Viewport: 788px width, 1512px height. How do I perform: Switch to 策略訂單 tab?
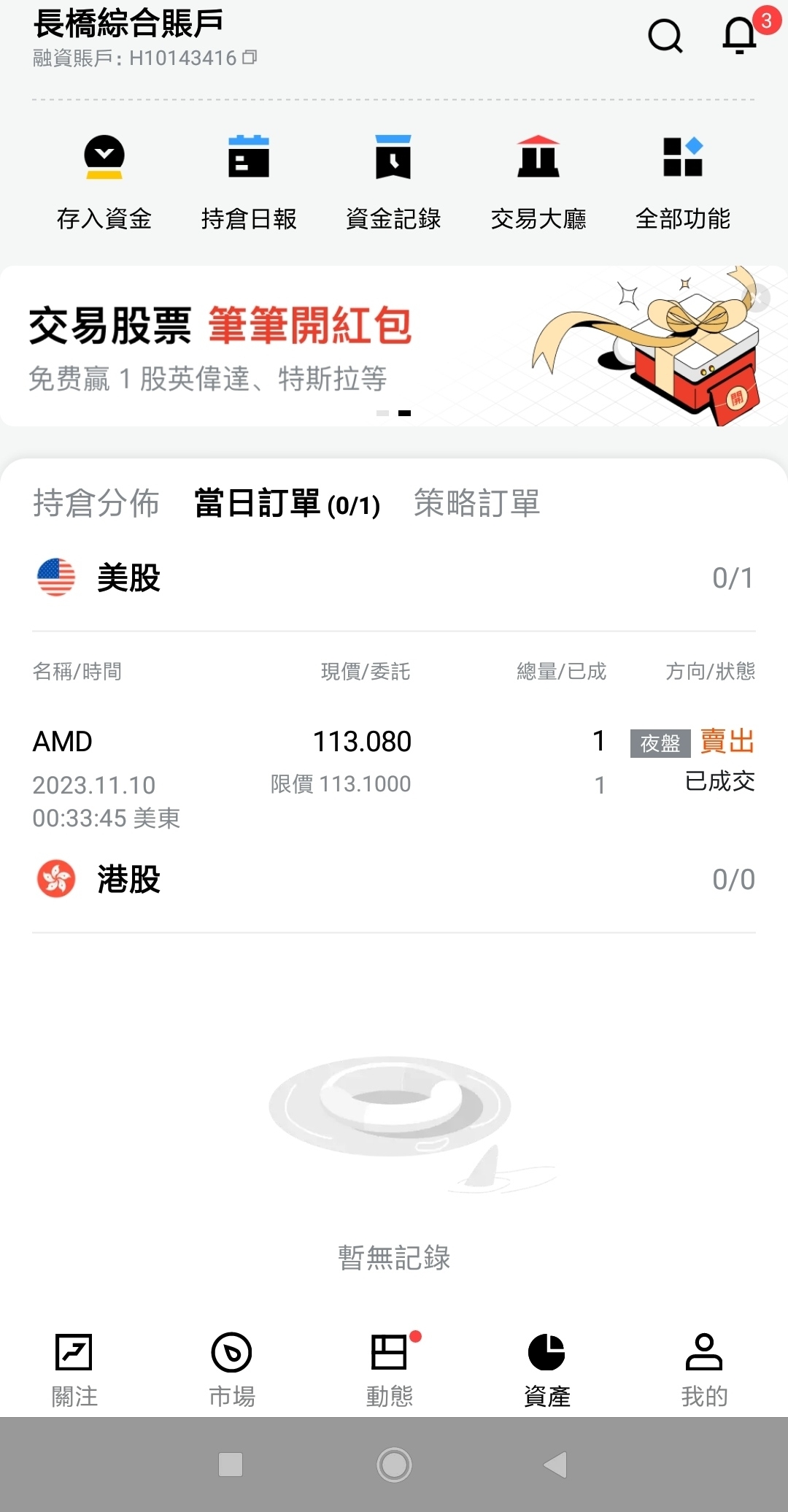pos(476,504)
